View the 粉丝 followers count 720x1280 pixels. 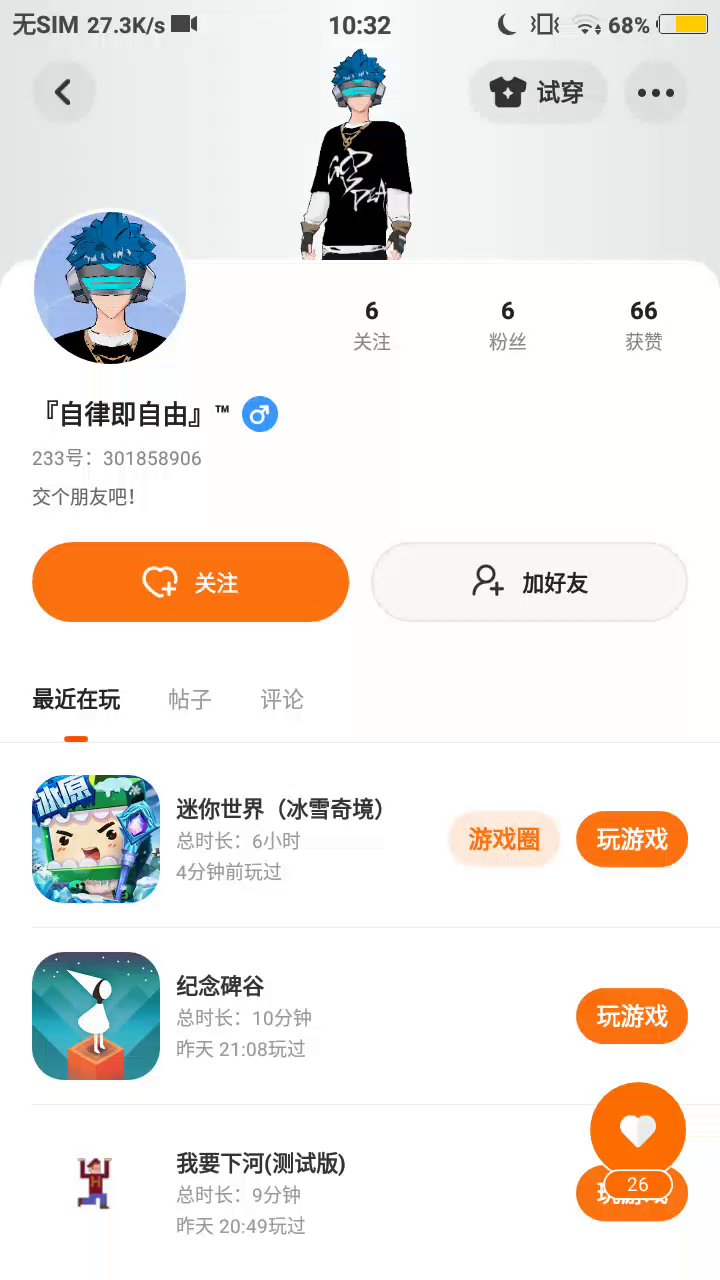point(508,325)
